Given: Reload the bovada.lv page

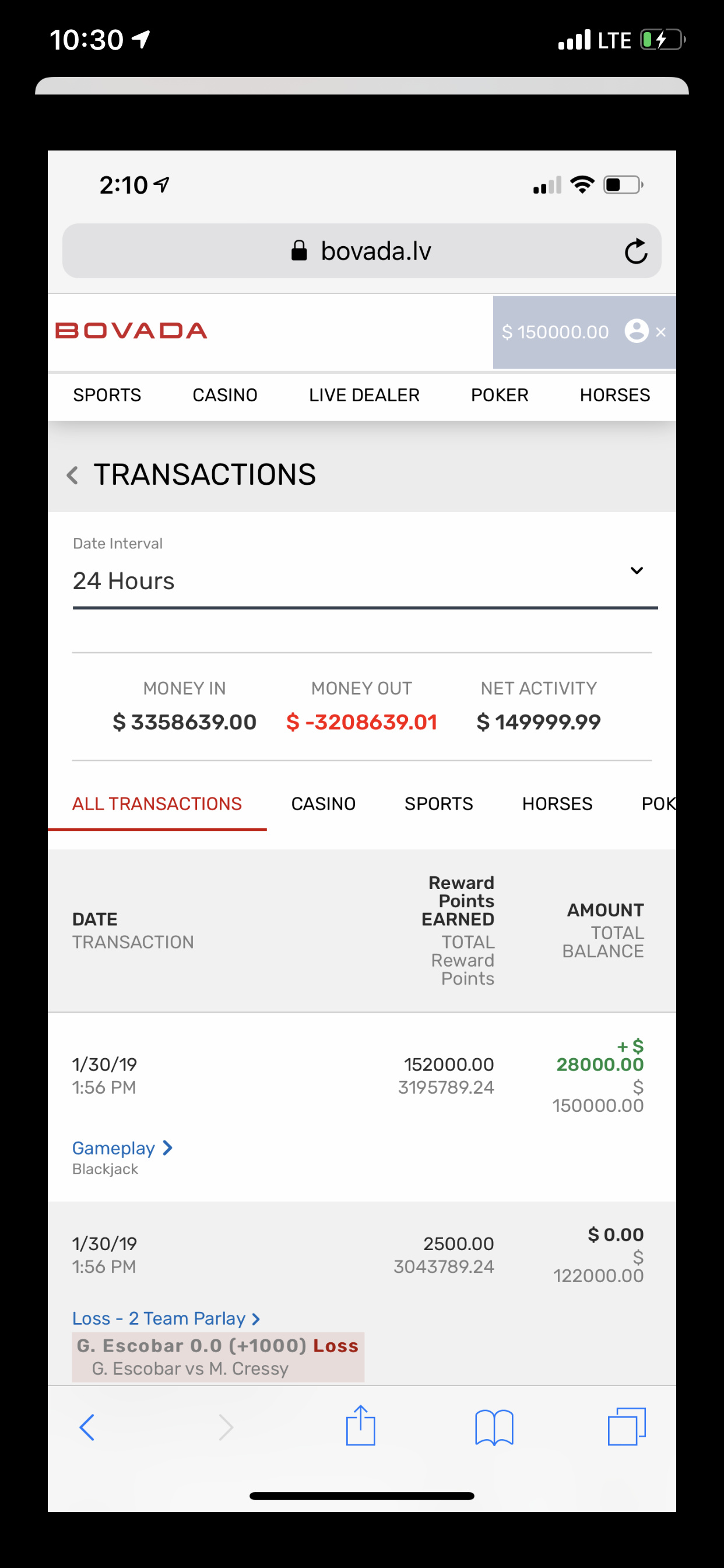Looking at the screenshot, I should click(635, 251).
